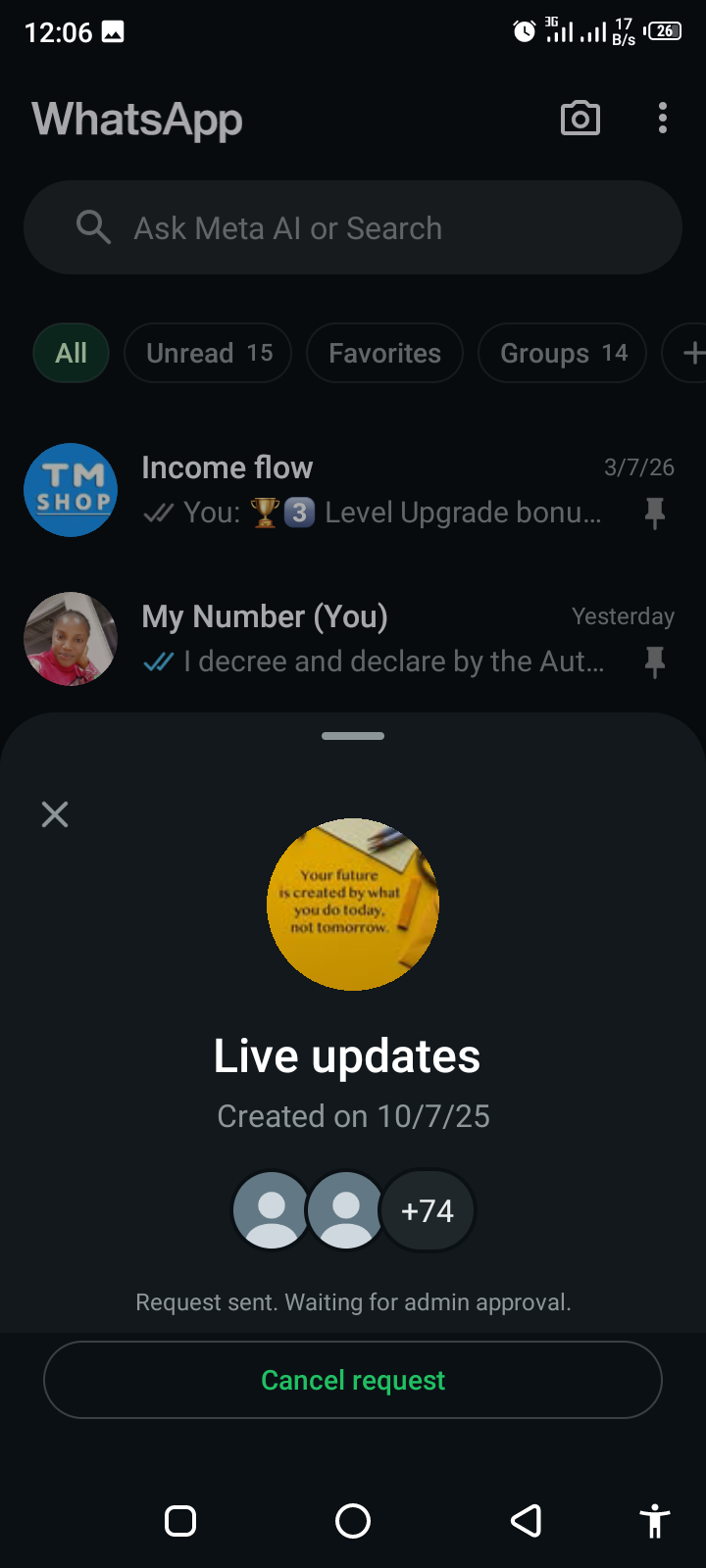
Task: Filter chats by Unread
Action: [208, 353]
